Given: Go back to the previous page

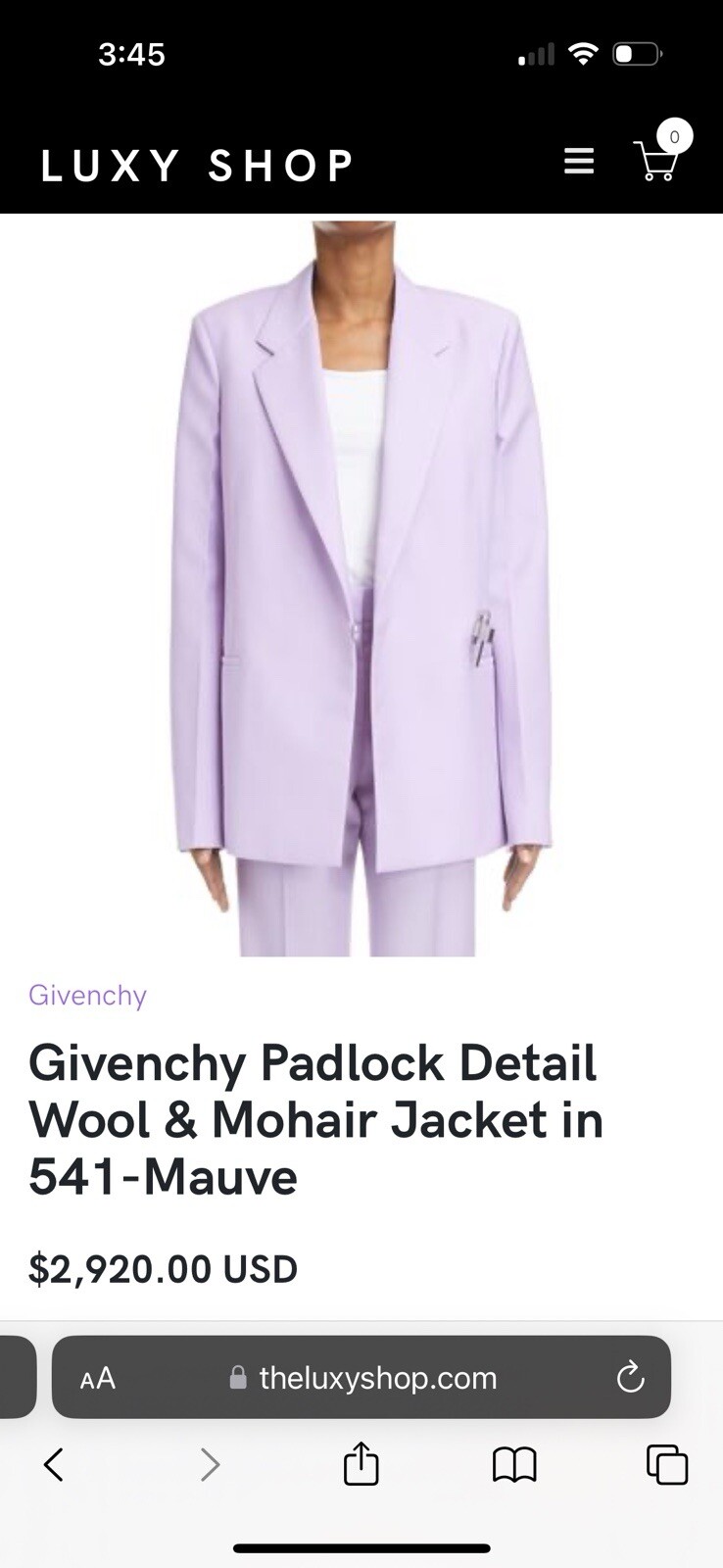Looking at the screenshot, I should (x=54, y=1465).
